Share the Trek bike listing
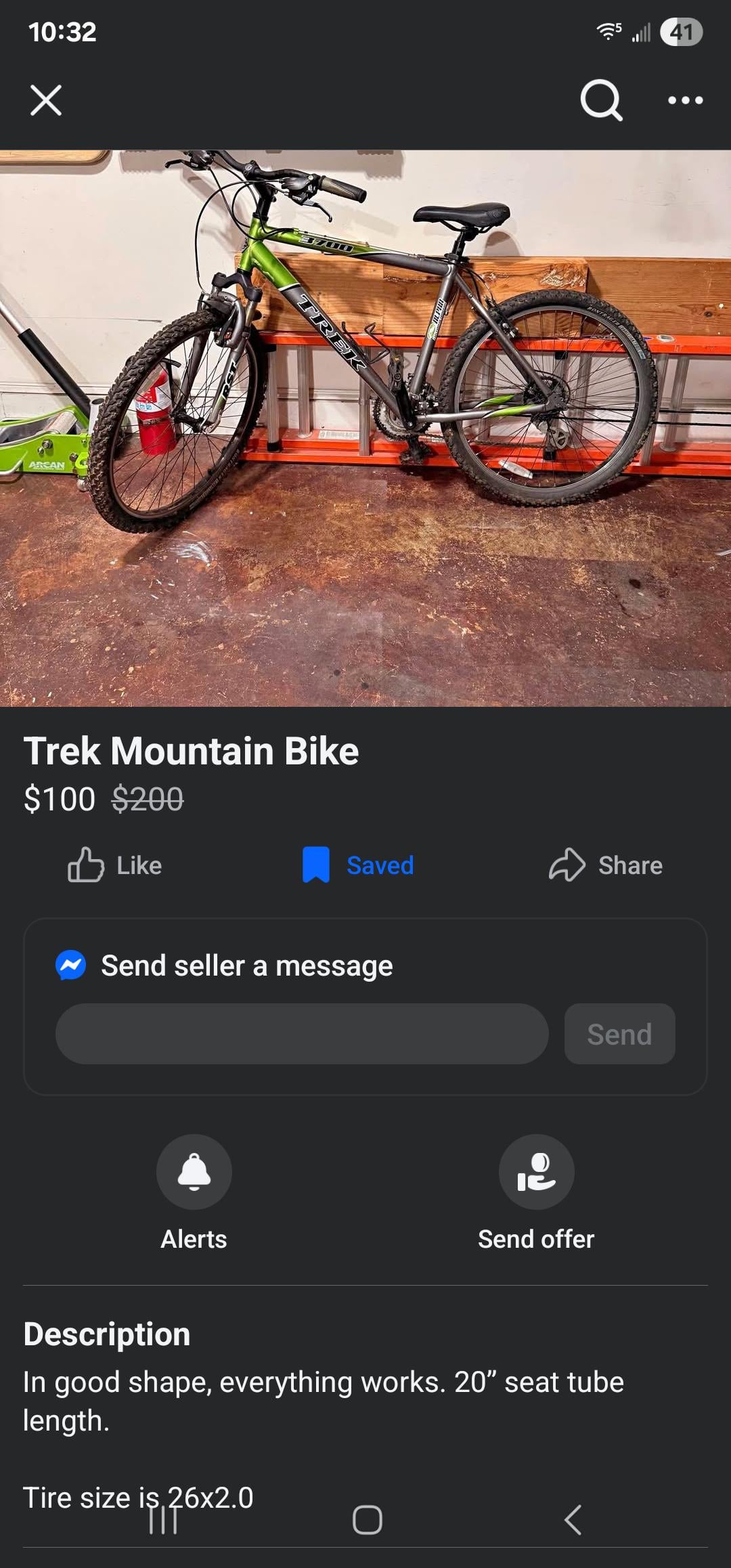 click(x=605, y=865)
